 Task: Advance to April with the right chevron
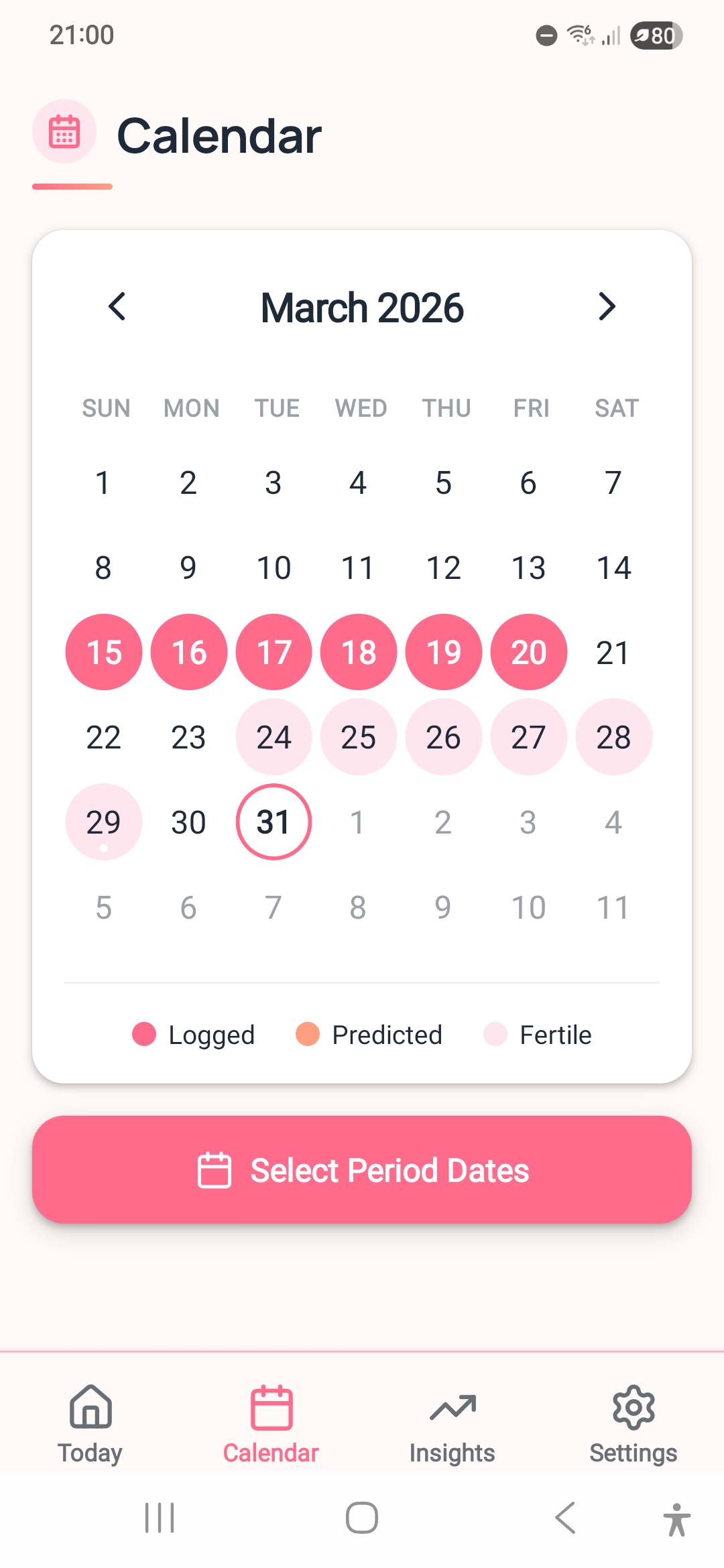pos(607,306)
